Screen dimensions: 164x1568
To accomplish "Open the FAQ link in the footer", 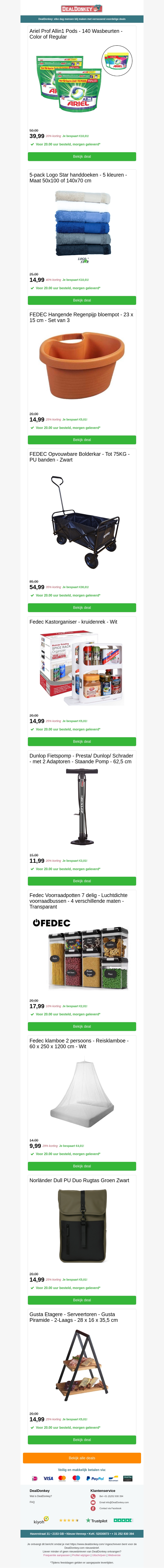I will click(x=32, y=1502).
